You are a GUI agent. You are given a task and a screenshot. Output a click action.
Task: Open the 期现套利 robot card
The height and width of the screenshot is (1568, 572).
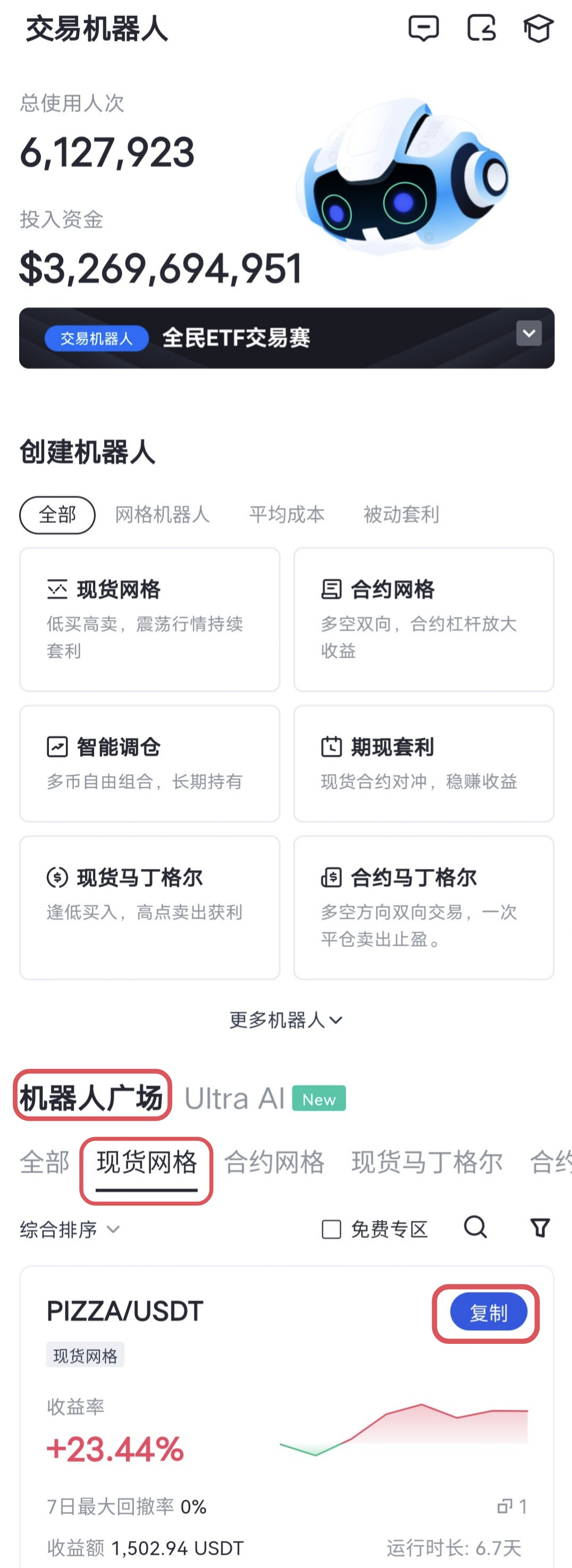click(x=424, y=763)
